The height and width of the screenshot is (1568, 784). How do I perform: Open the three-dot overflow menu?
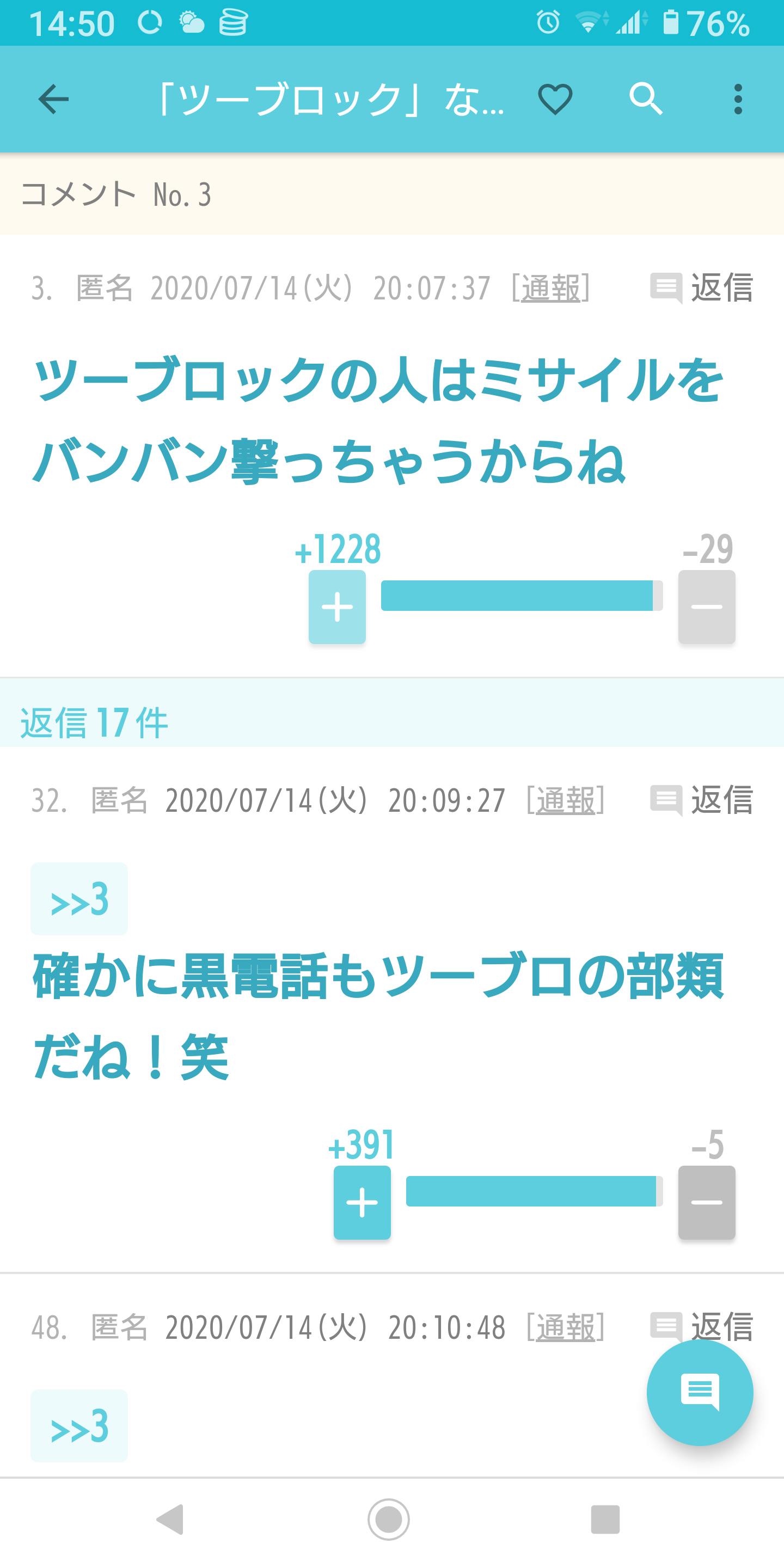738,99
